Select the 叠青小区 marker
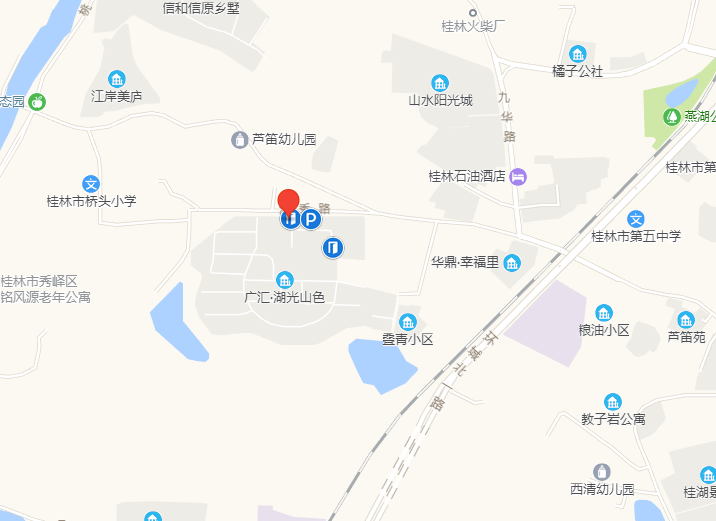The height and width of the screenshot is (521, 716). (x=407, y=322)
